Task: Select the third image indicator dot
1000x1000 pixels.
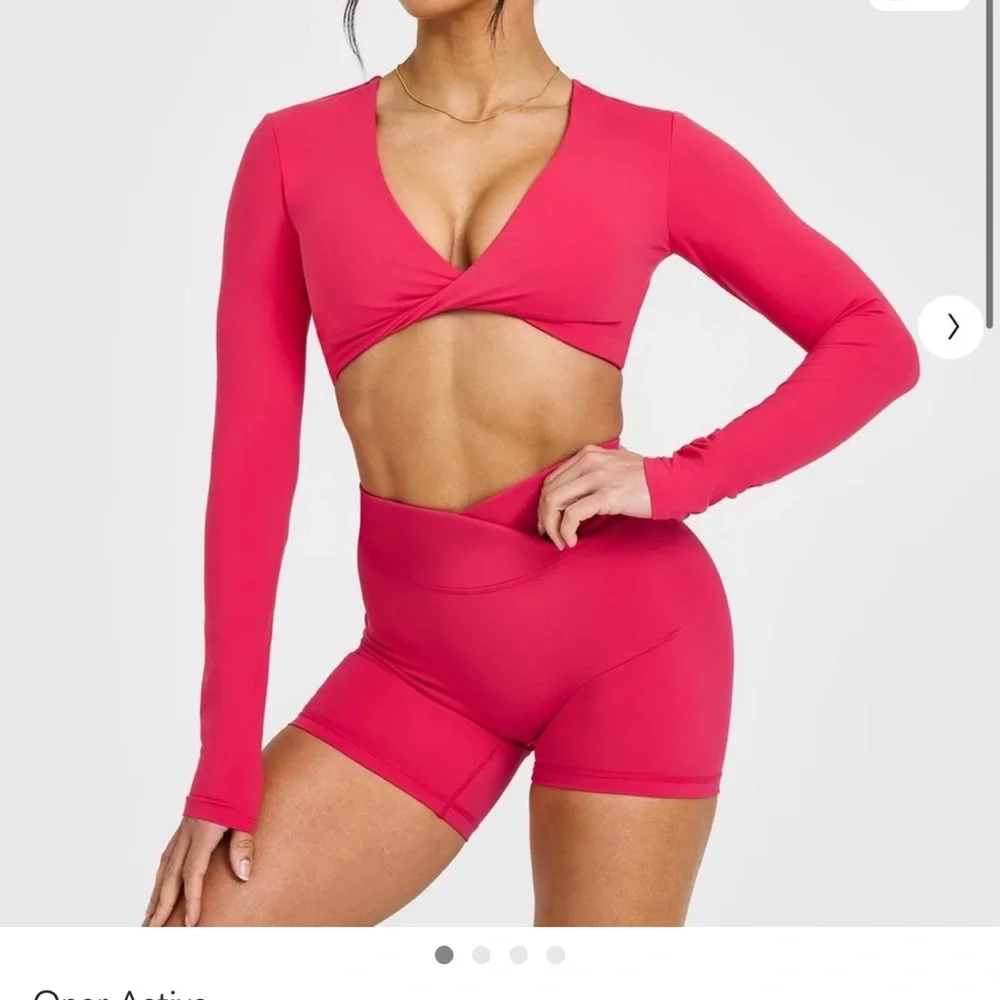Action: [x=518, y=955]
